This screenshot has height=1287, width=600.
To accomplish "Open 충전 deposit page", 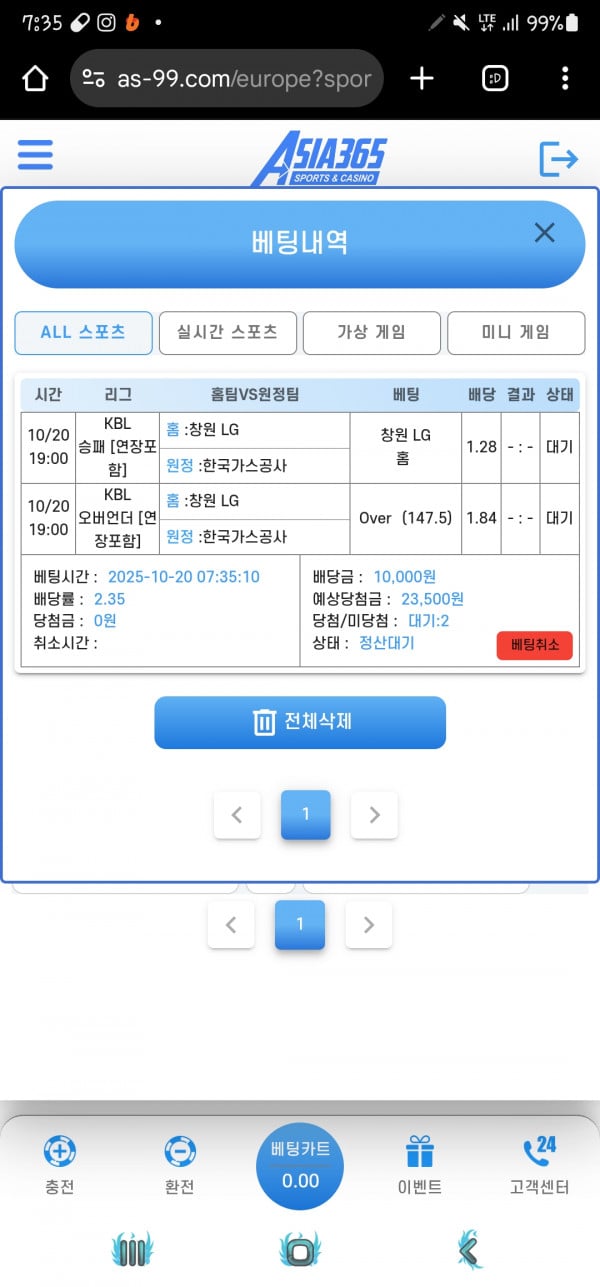I will [60, 1166].
